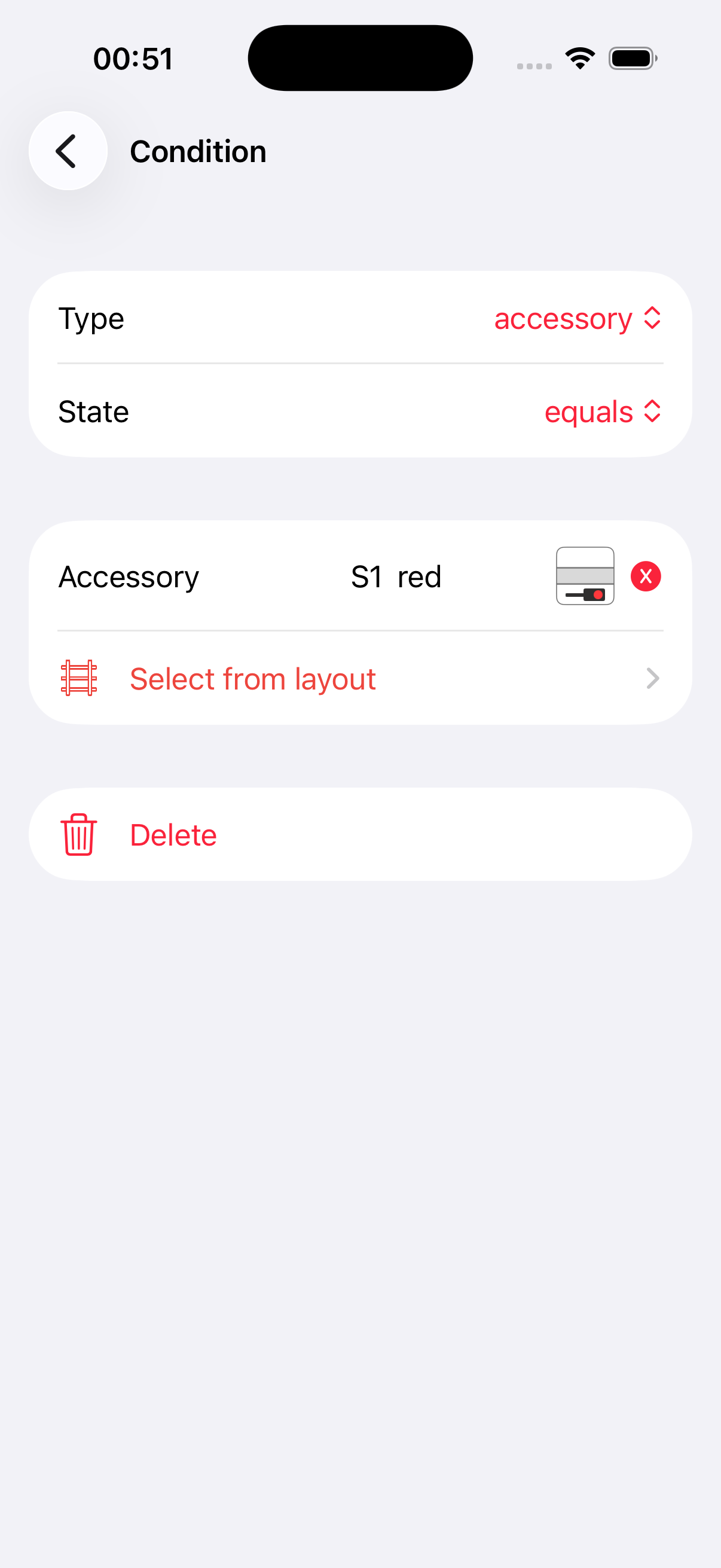This screenshot has height=1568, width=721.
Task: Remove accessory S1 red with the X
Action: point(646,576)
